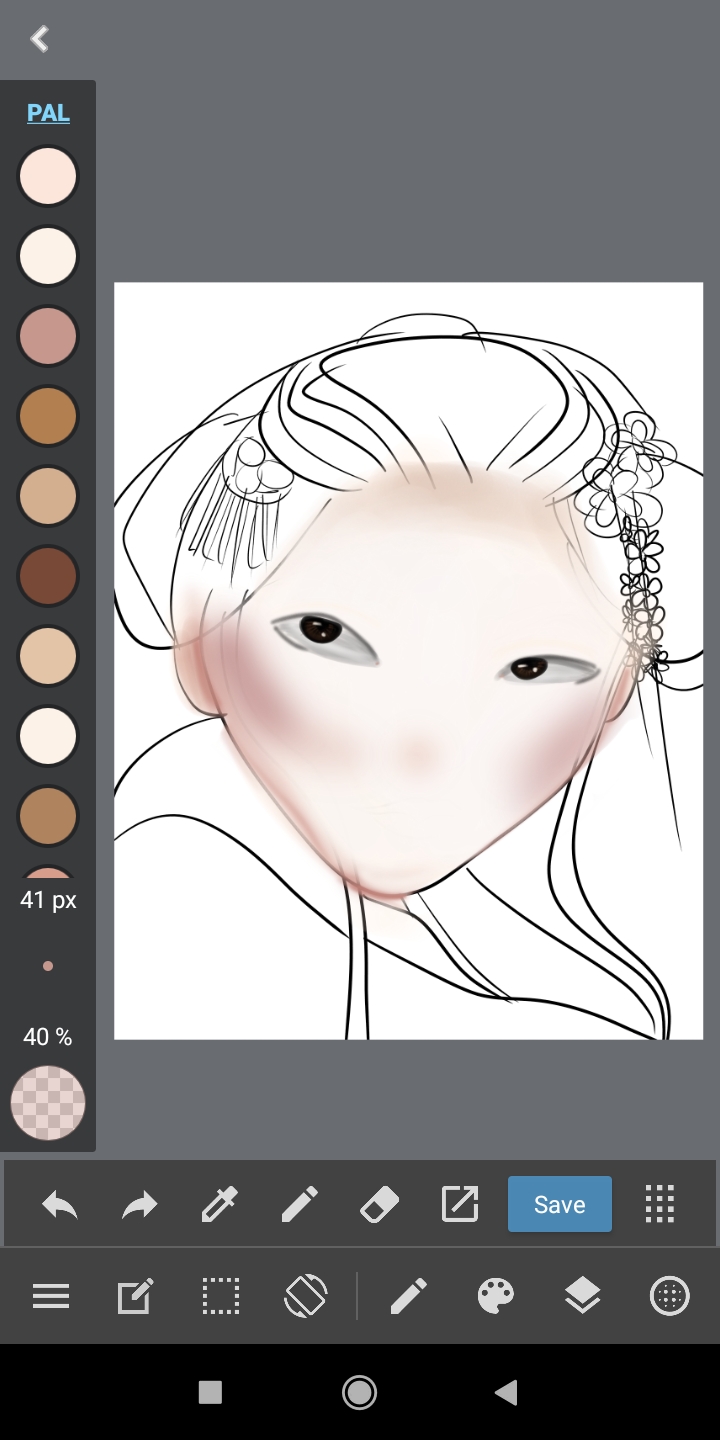
Task: Open the dotted grid menu
Action: click(660, 1204)
